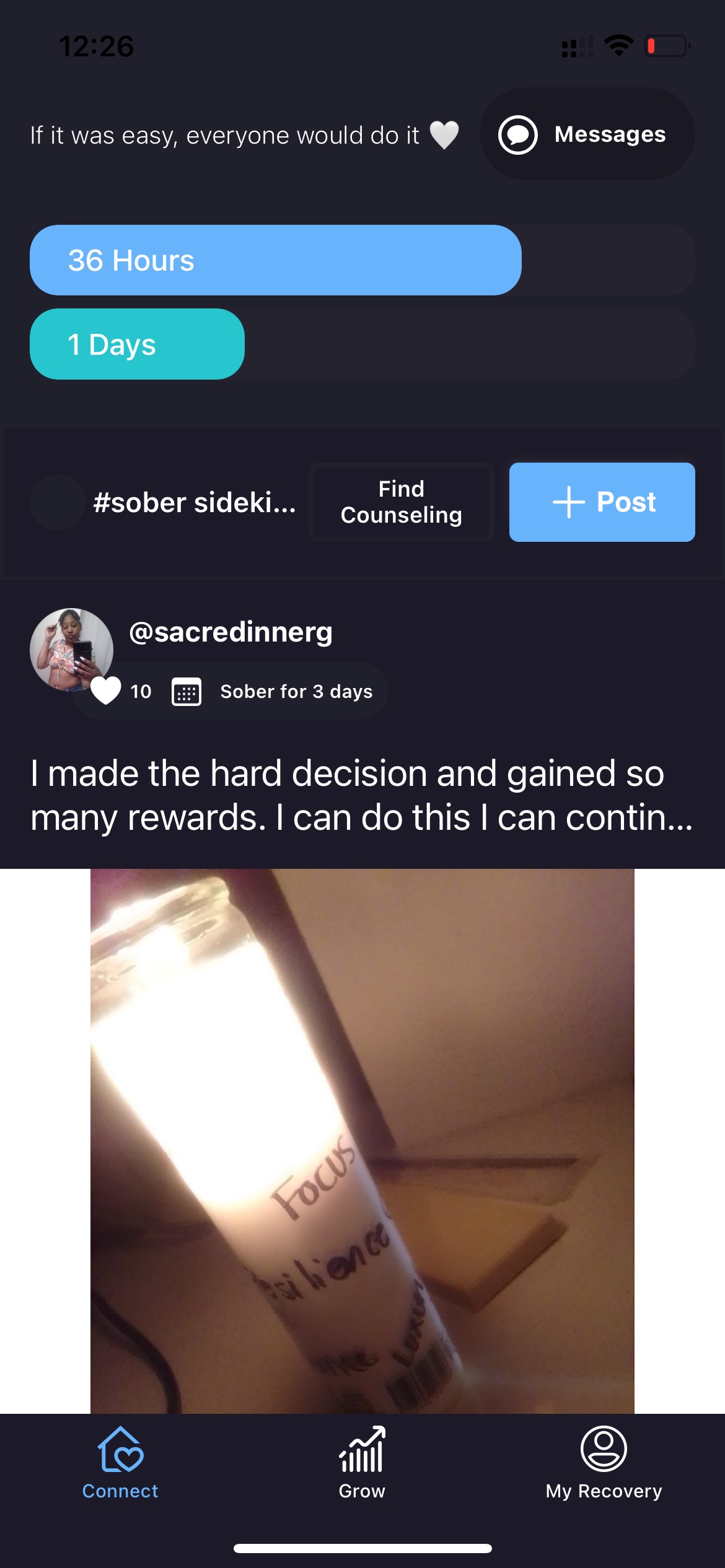This screenshot has height=1568, width=725.
Task: Tap the 1 Days progress bar
Action: (362, 344)
